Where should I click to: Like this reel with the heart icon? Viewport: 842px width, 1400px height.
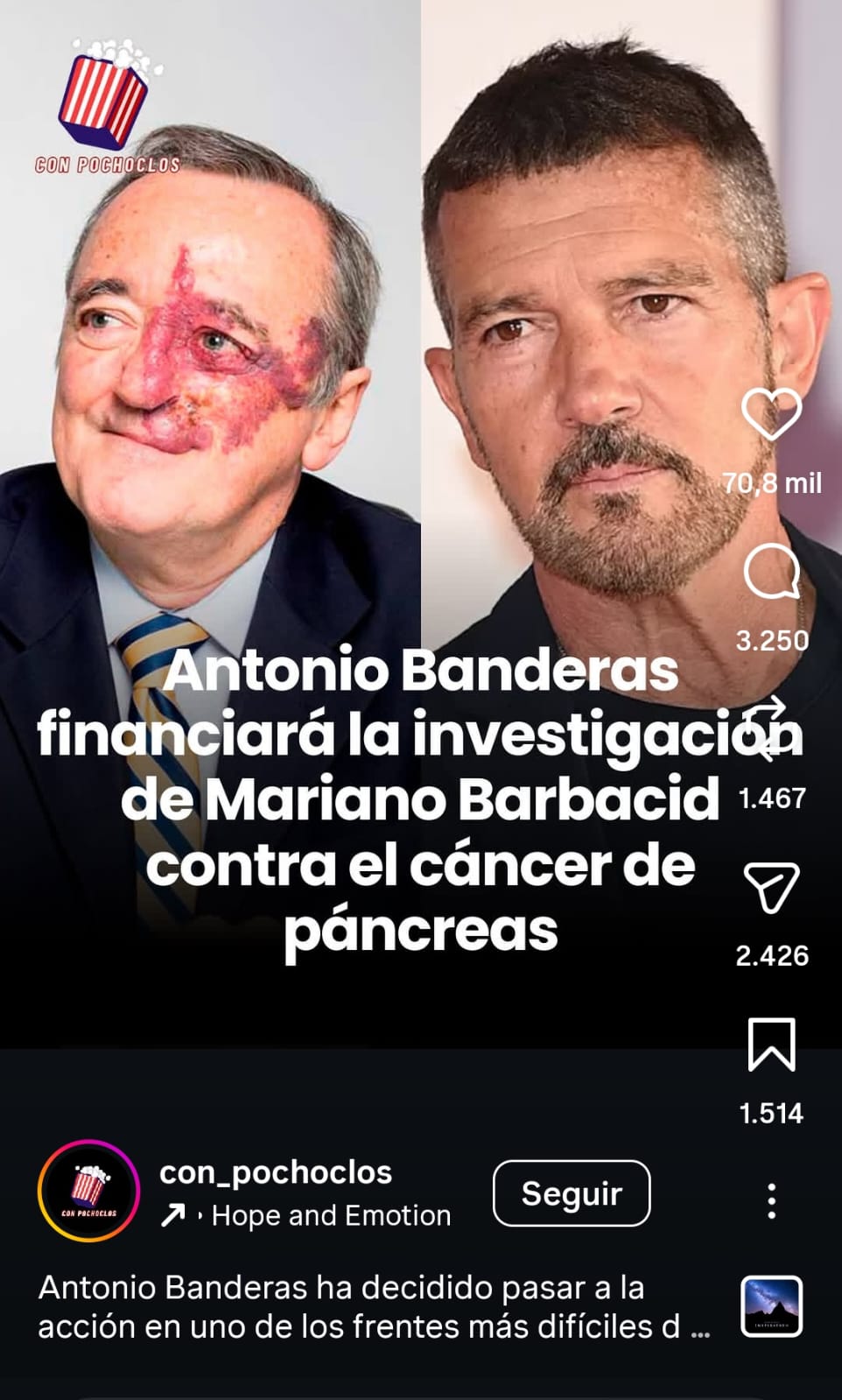771,414
